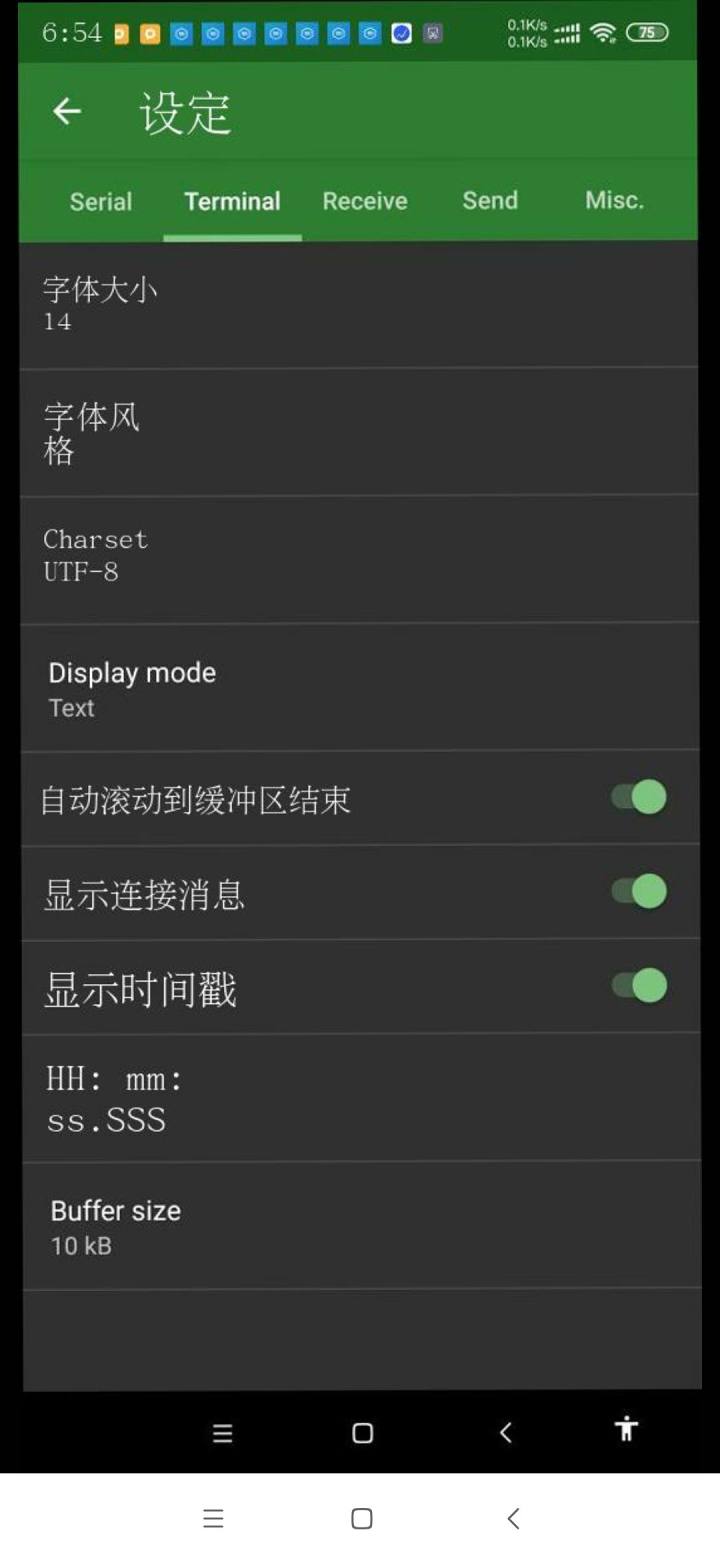This screenshot has width=720, height=1560.
Task: Switch to the Receive tab
Action: pyautogui.click(x=364, y=201)
